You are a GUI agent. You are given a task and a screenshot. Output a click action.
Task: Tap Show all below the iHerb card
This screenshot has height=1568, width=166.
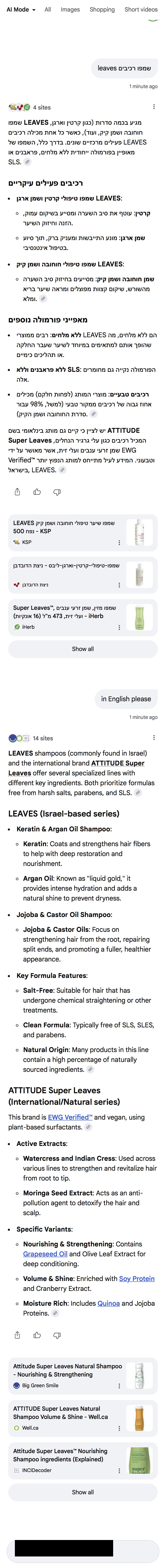coord(83,649)
